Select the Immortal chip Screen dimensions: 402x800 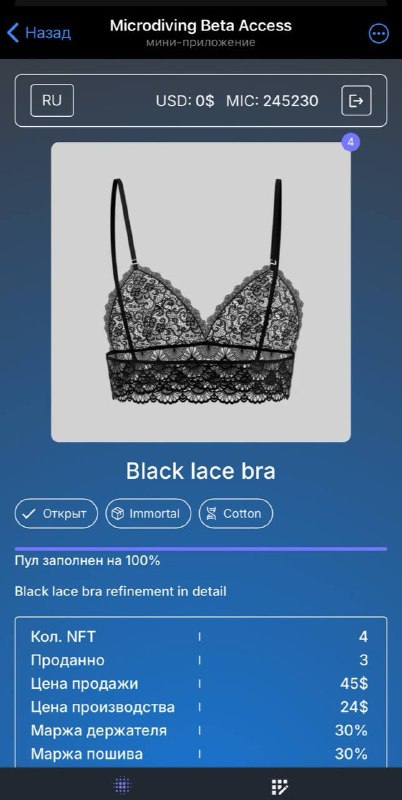148,513
